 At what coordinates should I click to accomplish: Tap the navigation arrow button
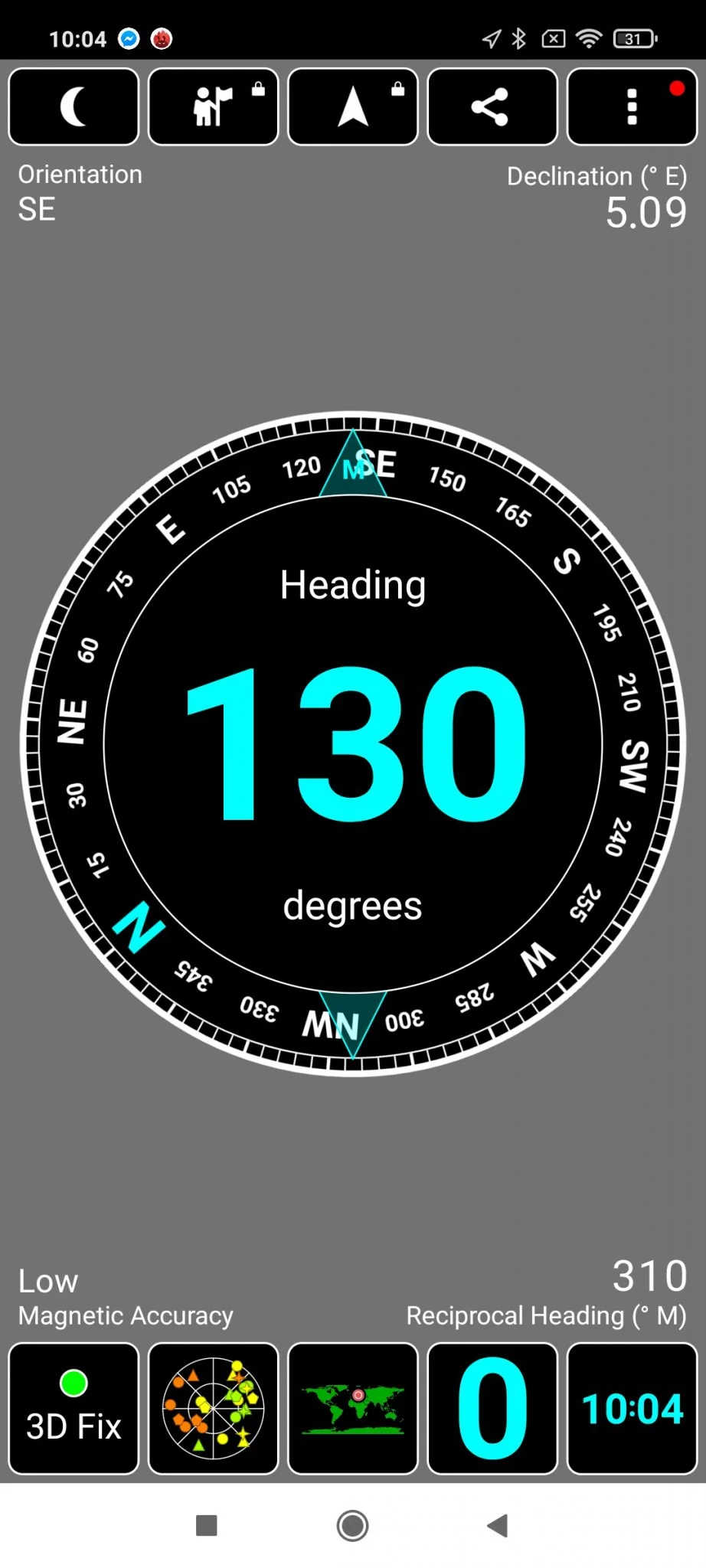[353, 106]
